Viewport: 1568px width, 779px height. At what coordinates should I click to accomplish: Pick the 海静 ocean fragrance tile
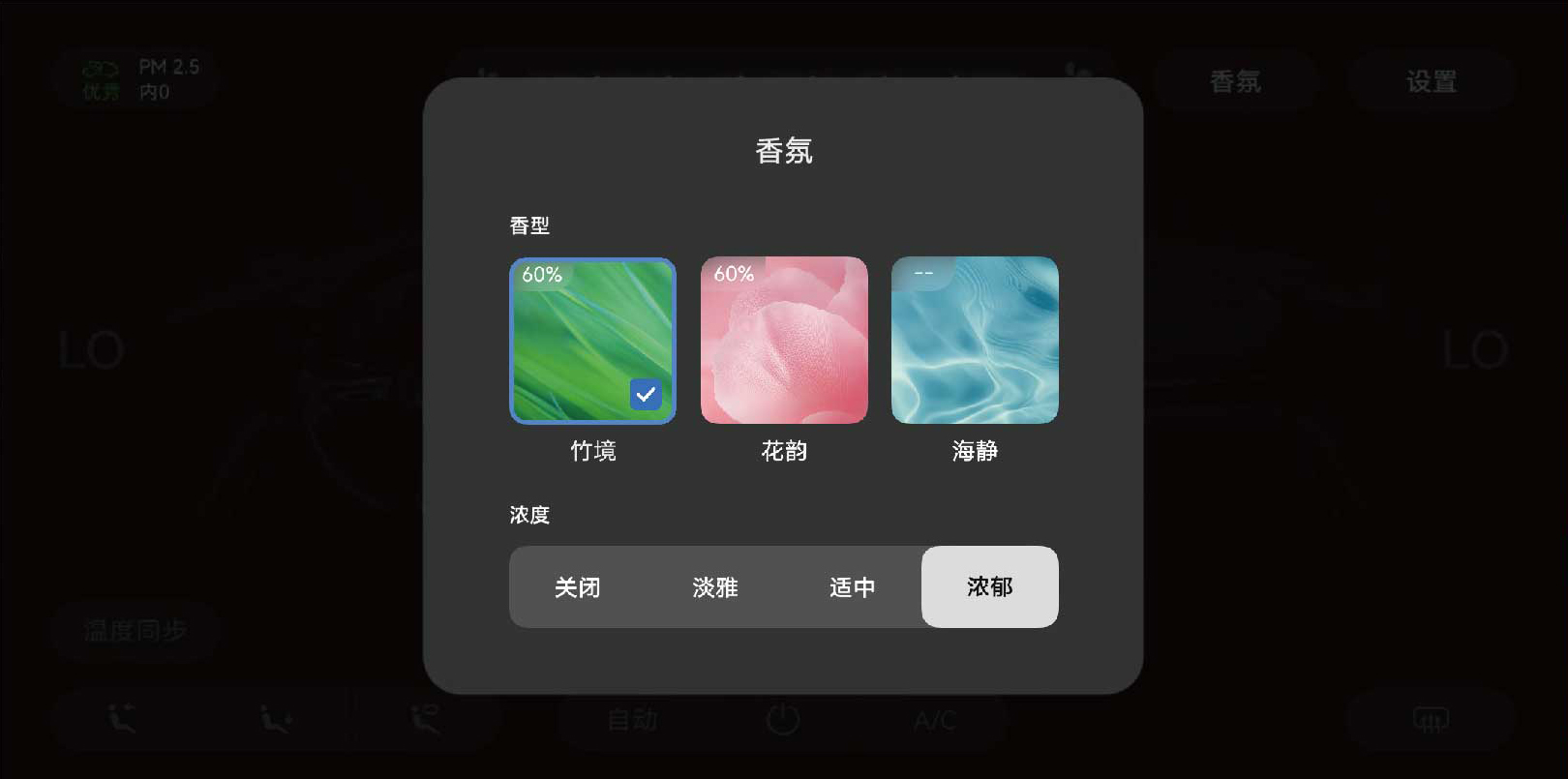coord(974,340)
